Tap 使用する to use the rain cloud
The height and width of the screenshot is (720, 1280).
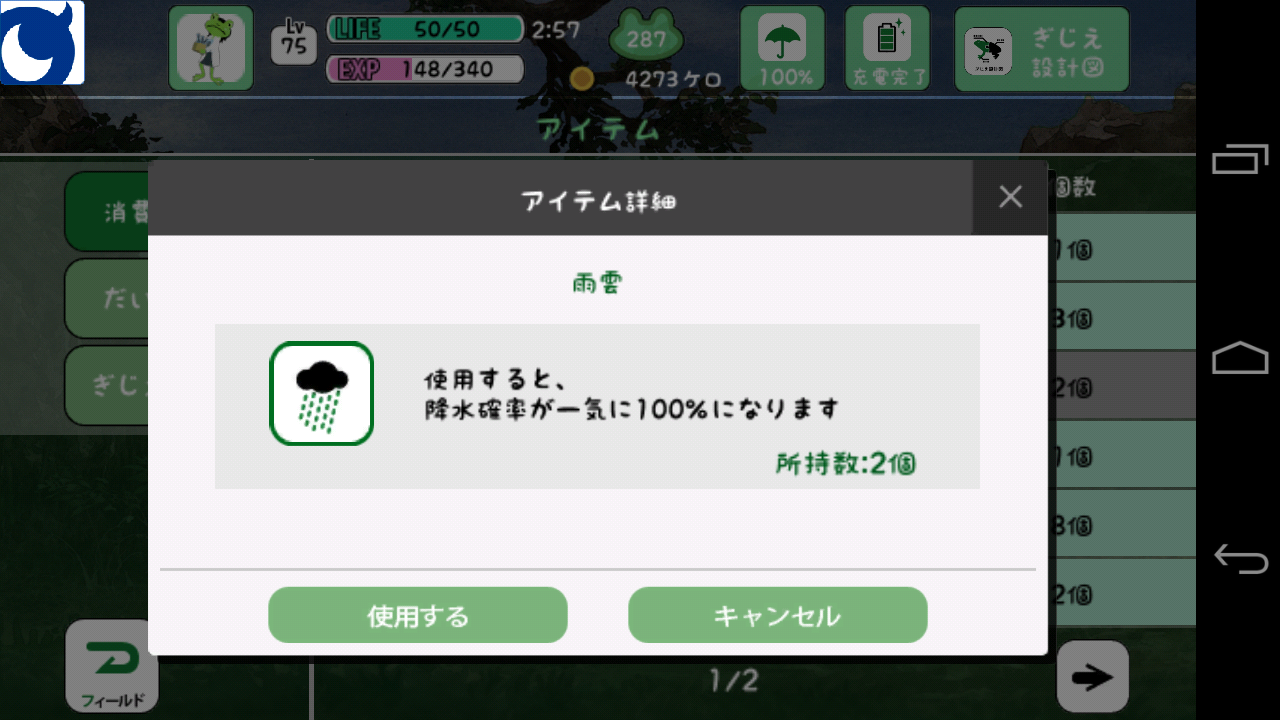pos(418,615)
